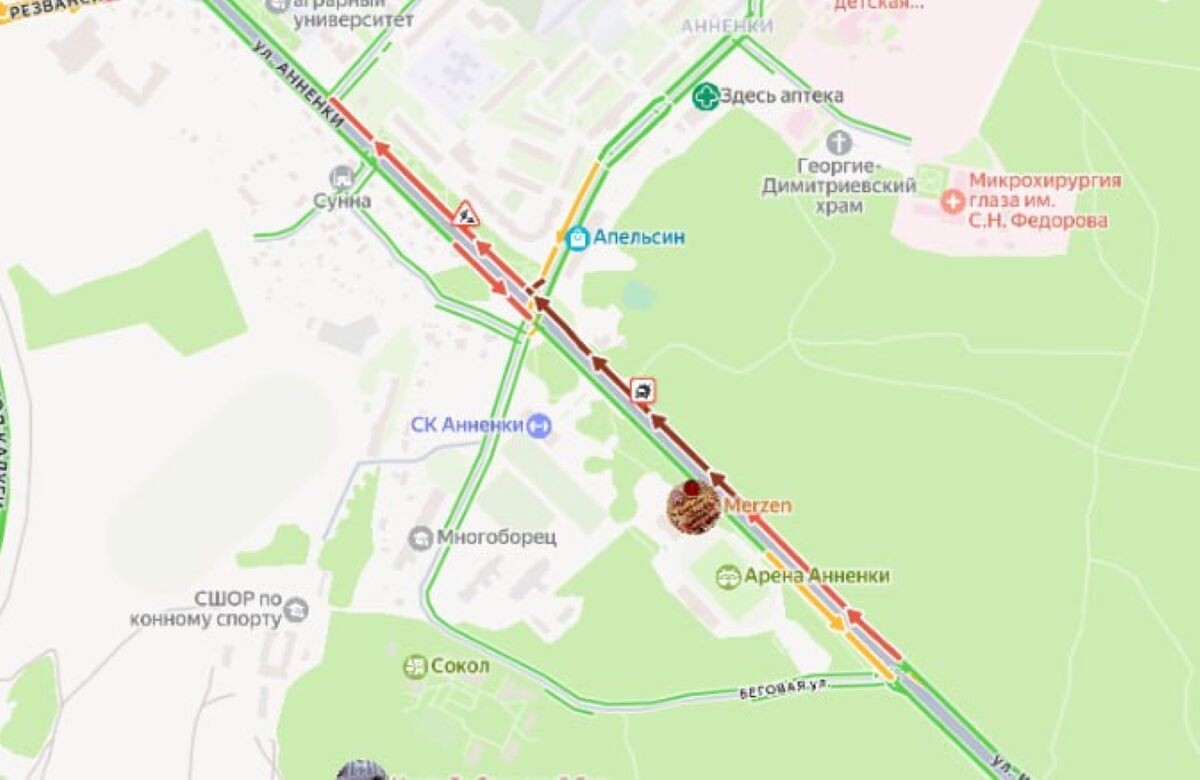This screenshot has height=780, width=1200.
Task: Open the road works warning sign
Action: click(x=465, y=214)
